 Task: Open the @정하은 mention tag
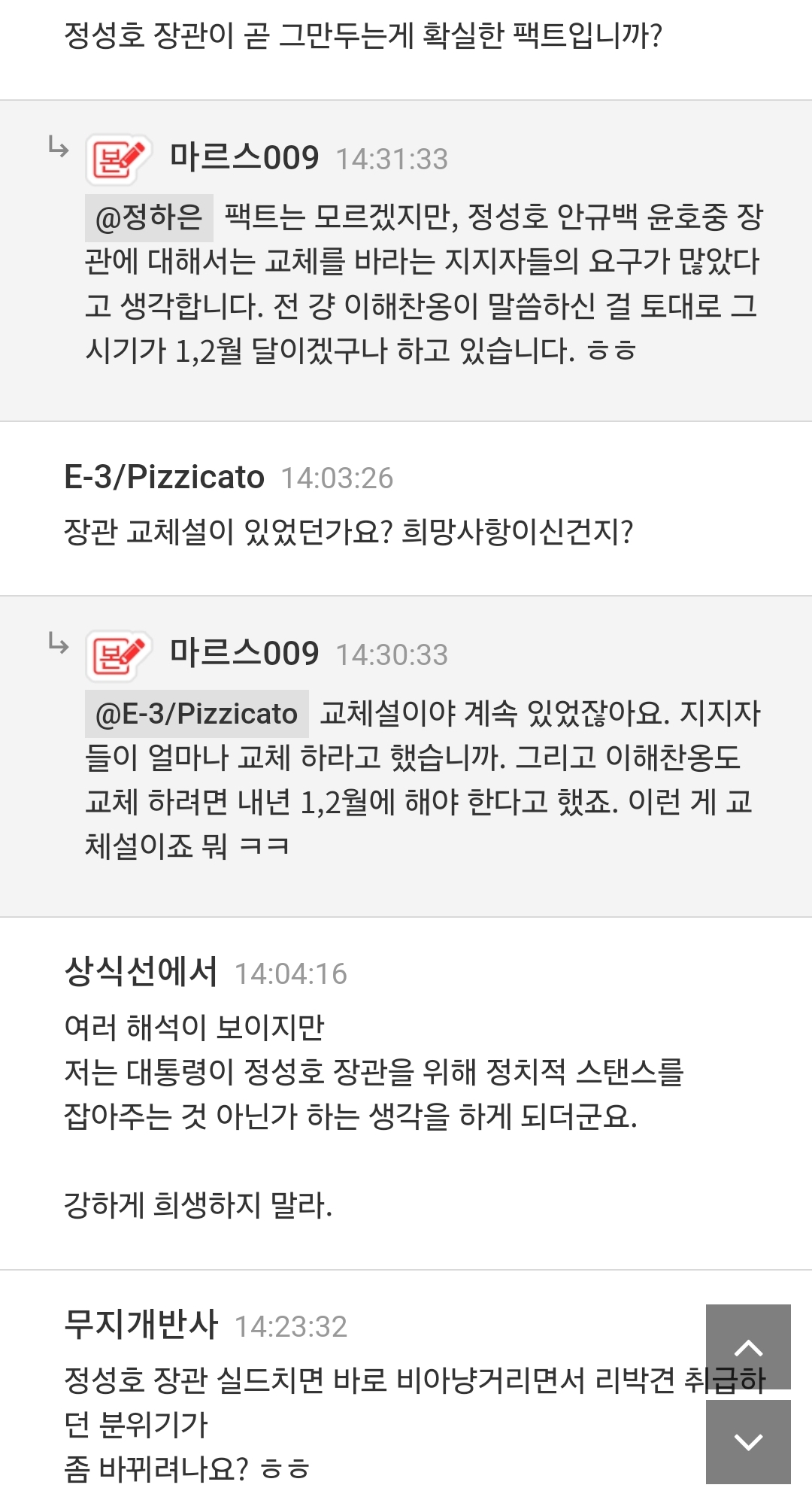[149, 217]
